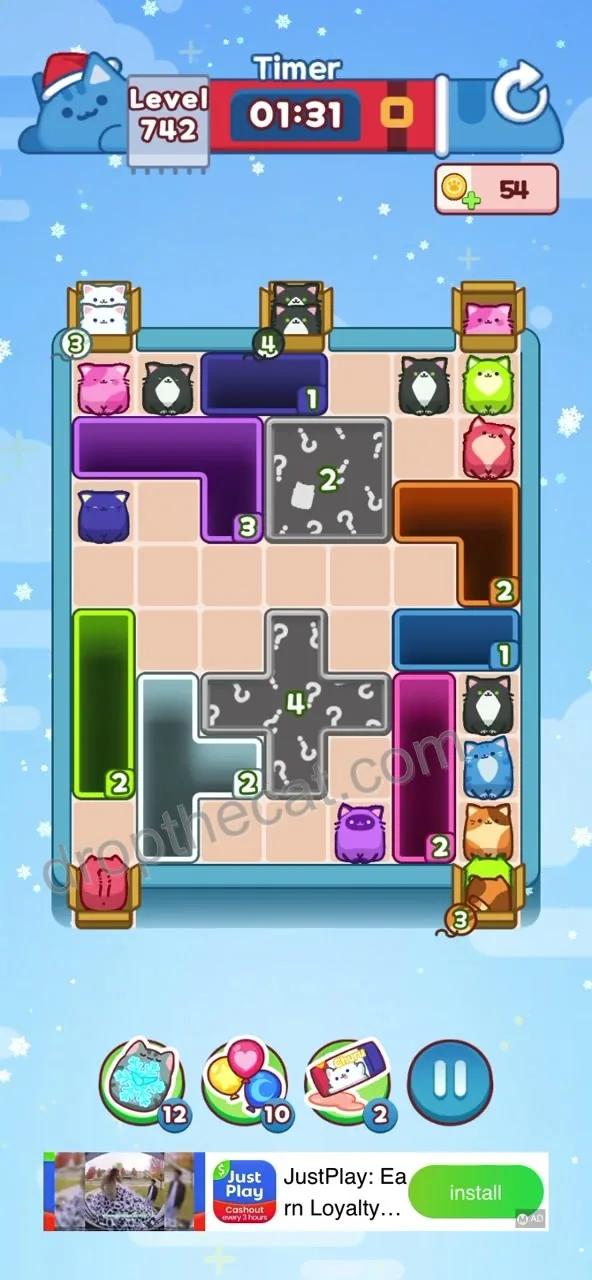Select the magenta vertical block numbered 2

pyautogui.click(x=425, y=768)
